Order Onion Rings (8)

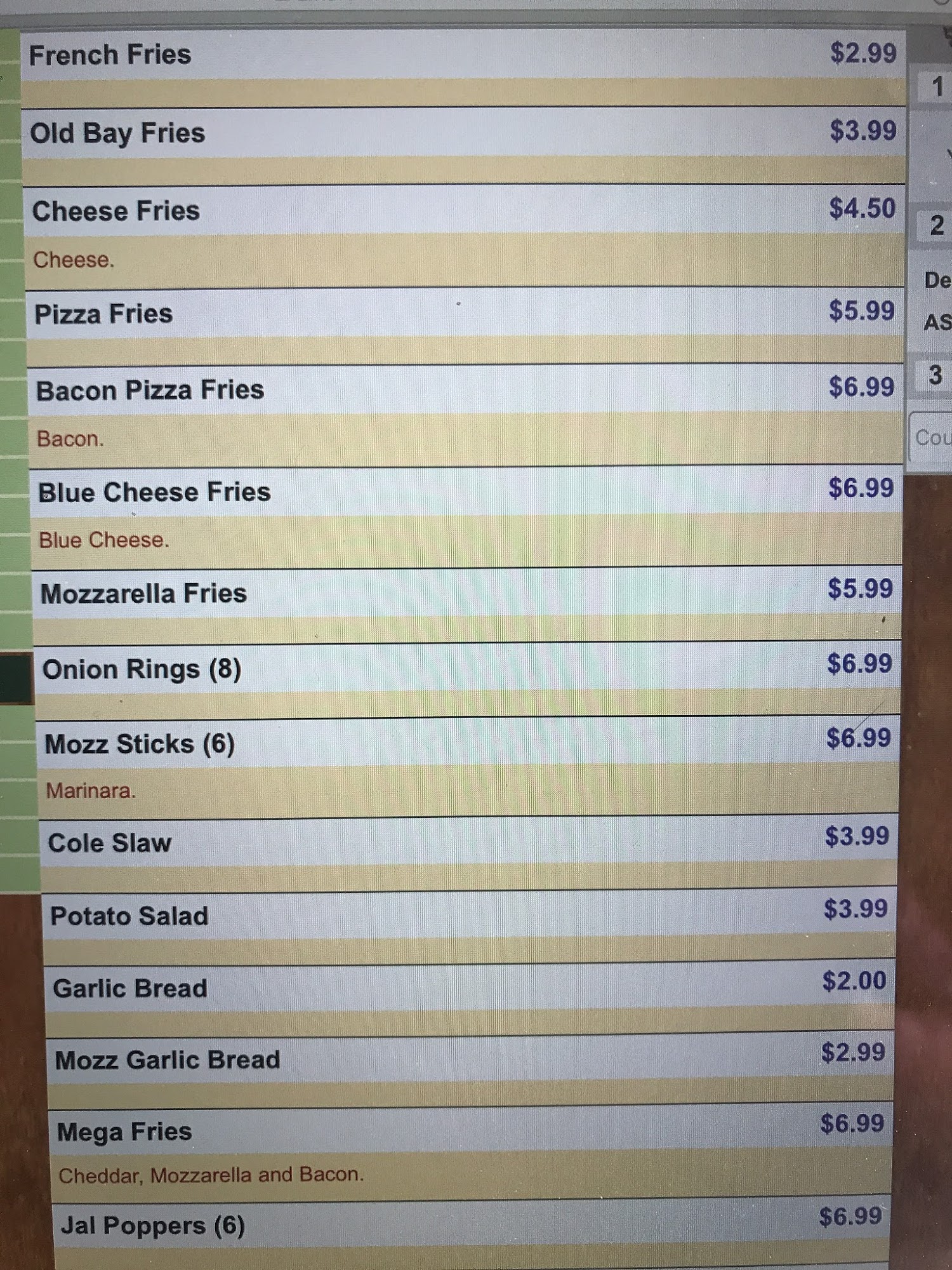tap(142, 670)
